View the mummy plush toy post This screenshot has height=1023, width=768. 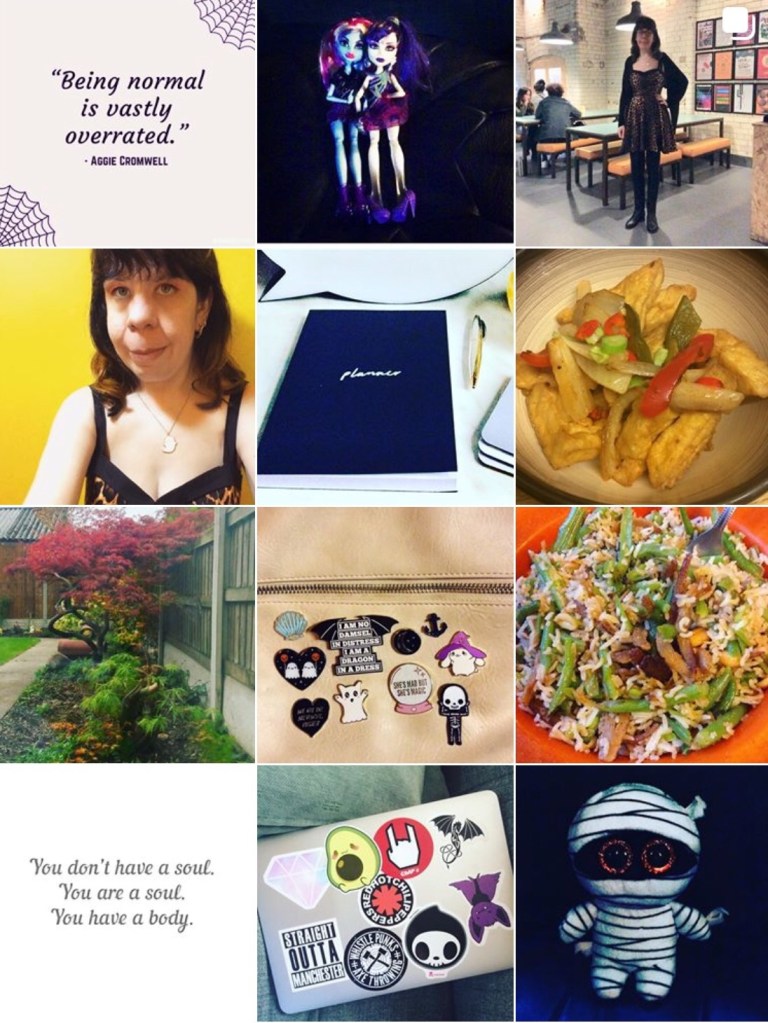tap(642, 893)
